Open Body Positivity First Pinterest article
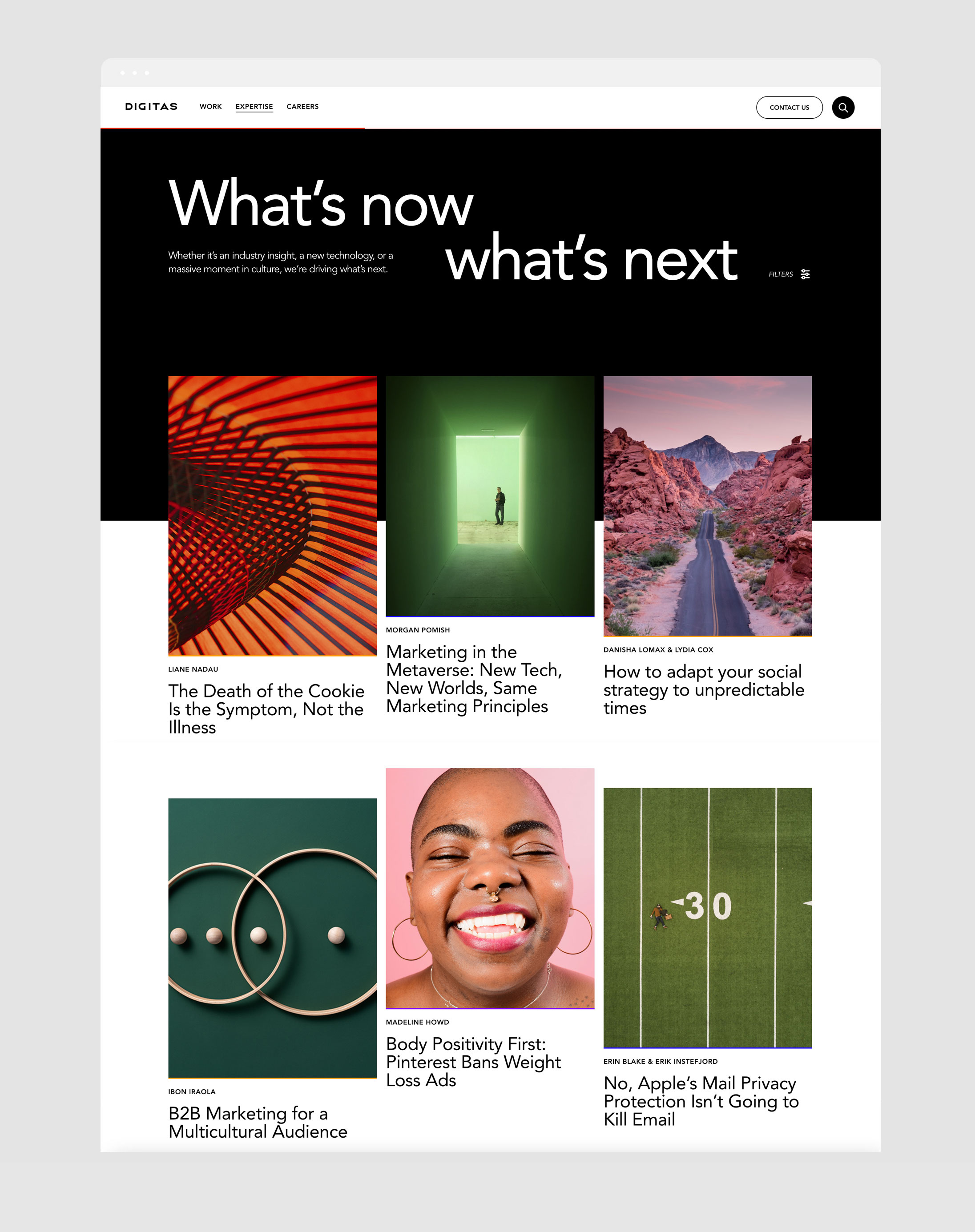This screenshot has height=1232, width=975. [473, 1061]
